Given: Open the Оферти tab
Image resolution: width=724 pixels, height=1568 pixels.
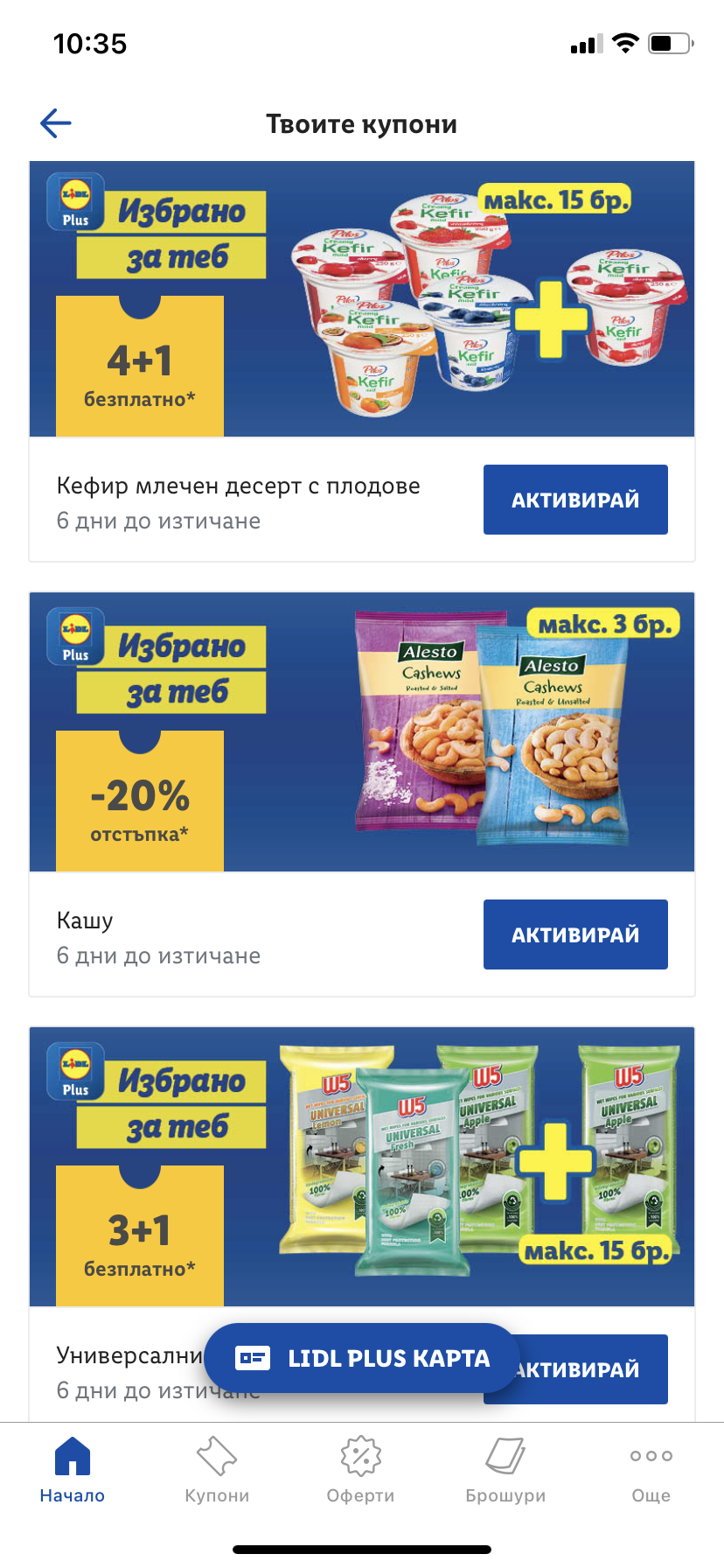Looking at the screenshot, I should [361, 1470].
